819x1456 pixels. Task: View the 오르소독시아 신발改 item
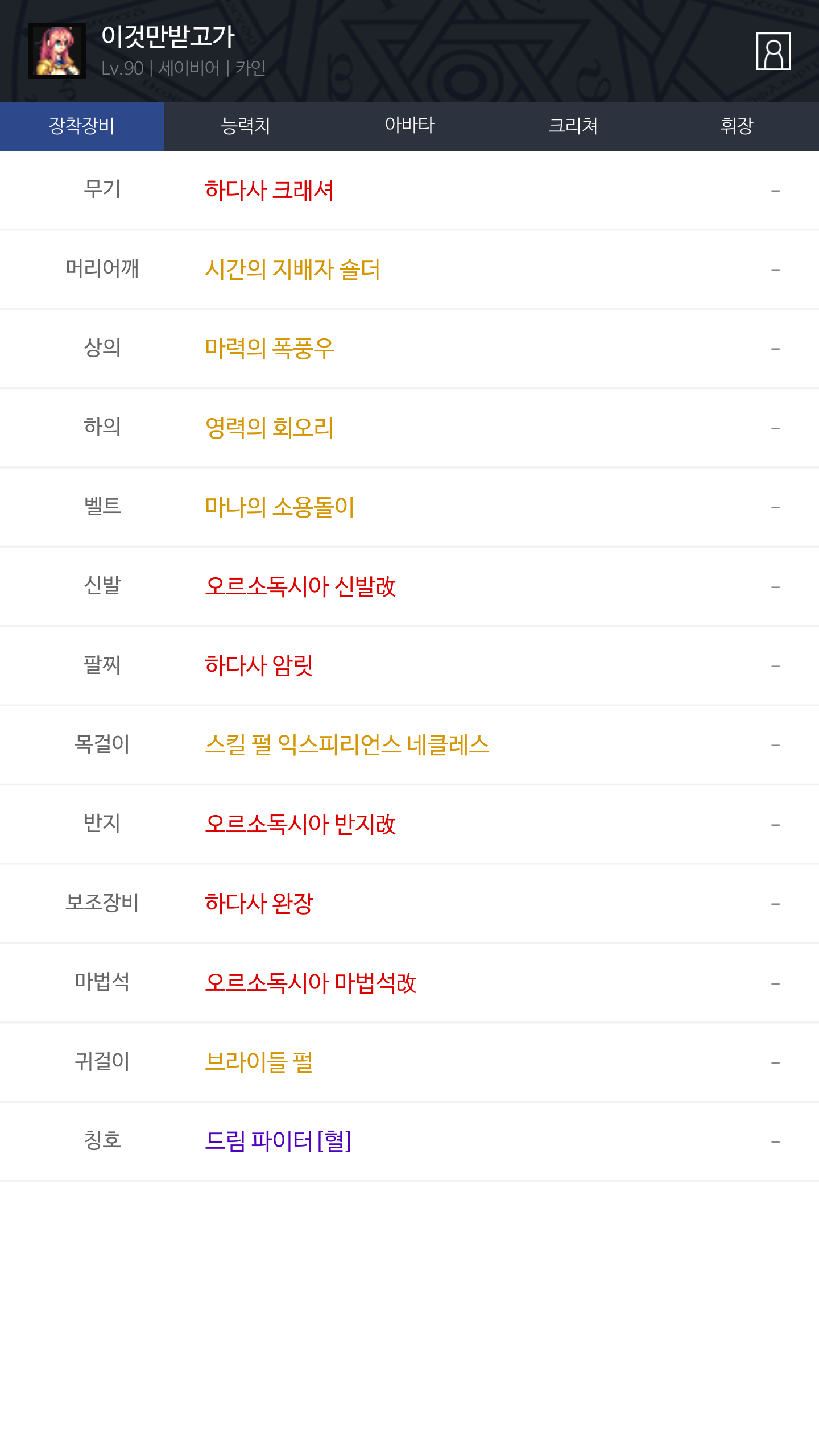coord(409,586)
